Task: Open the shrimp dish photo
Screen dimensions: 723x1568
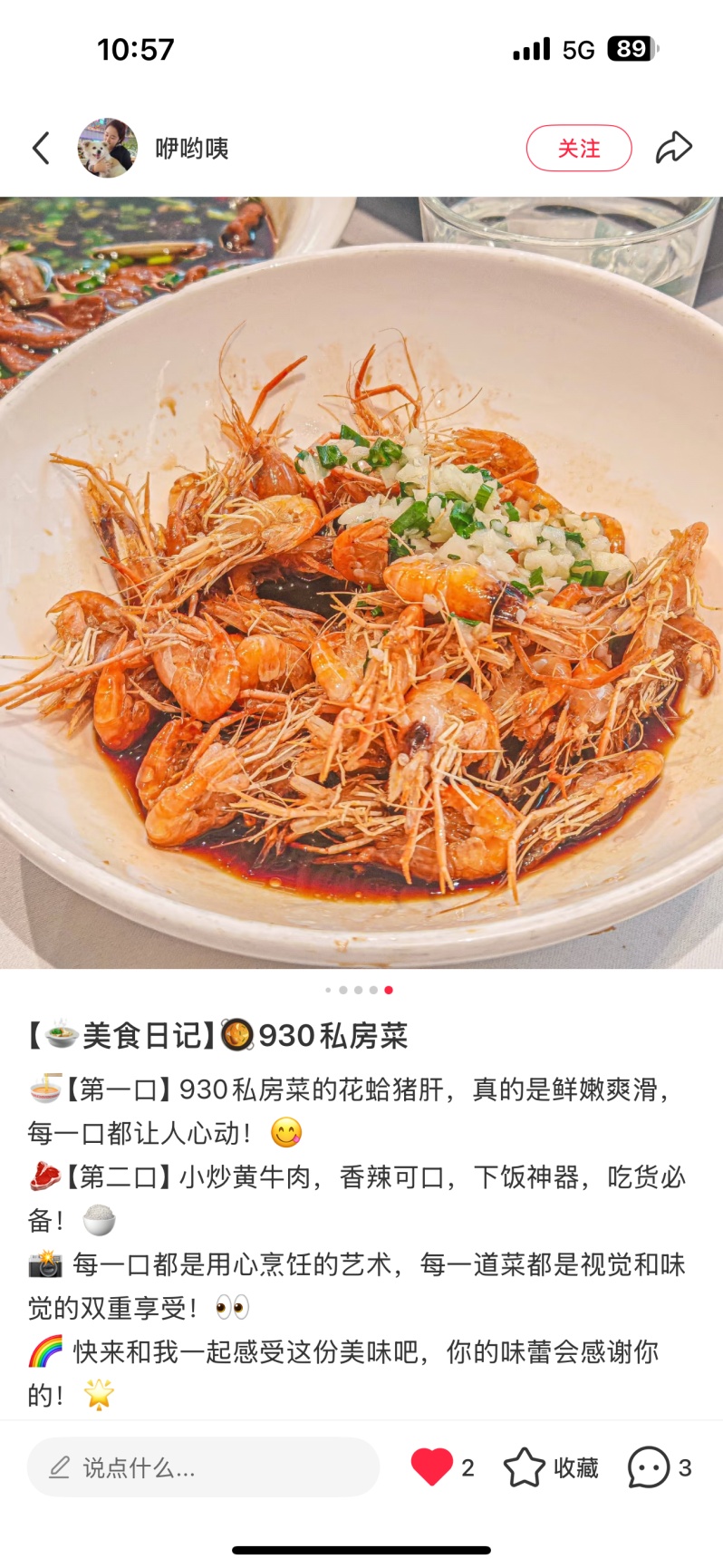Action: coord(361,582)
